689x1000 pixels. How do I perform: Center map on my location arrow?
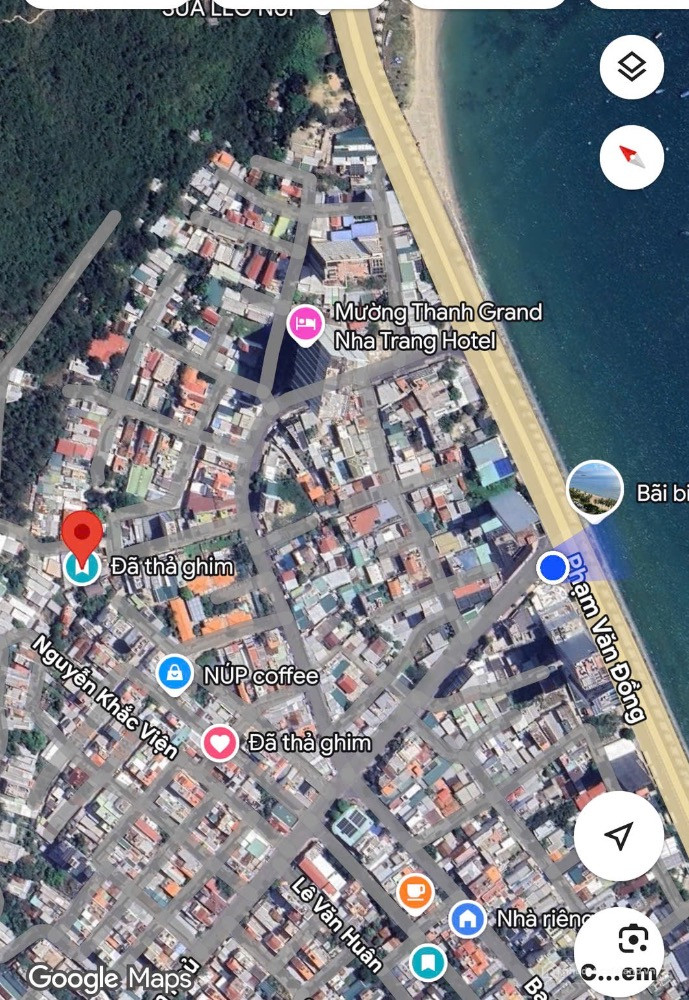[x=619, y=836]
